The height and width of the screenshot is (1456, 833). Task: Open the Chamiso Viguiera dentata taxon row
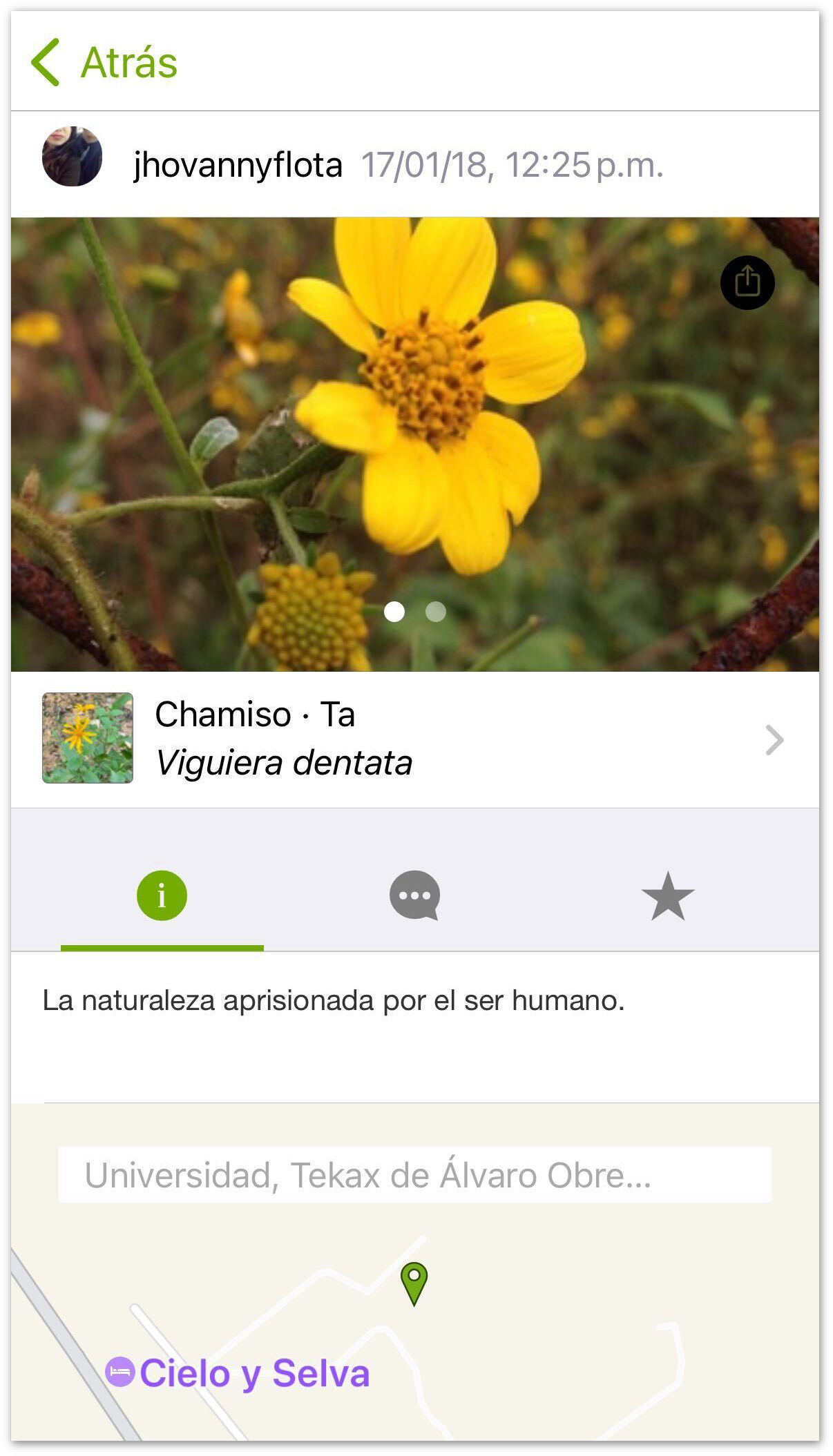pos(415,739)
